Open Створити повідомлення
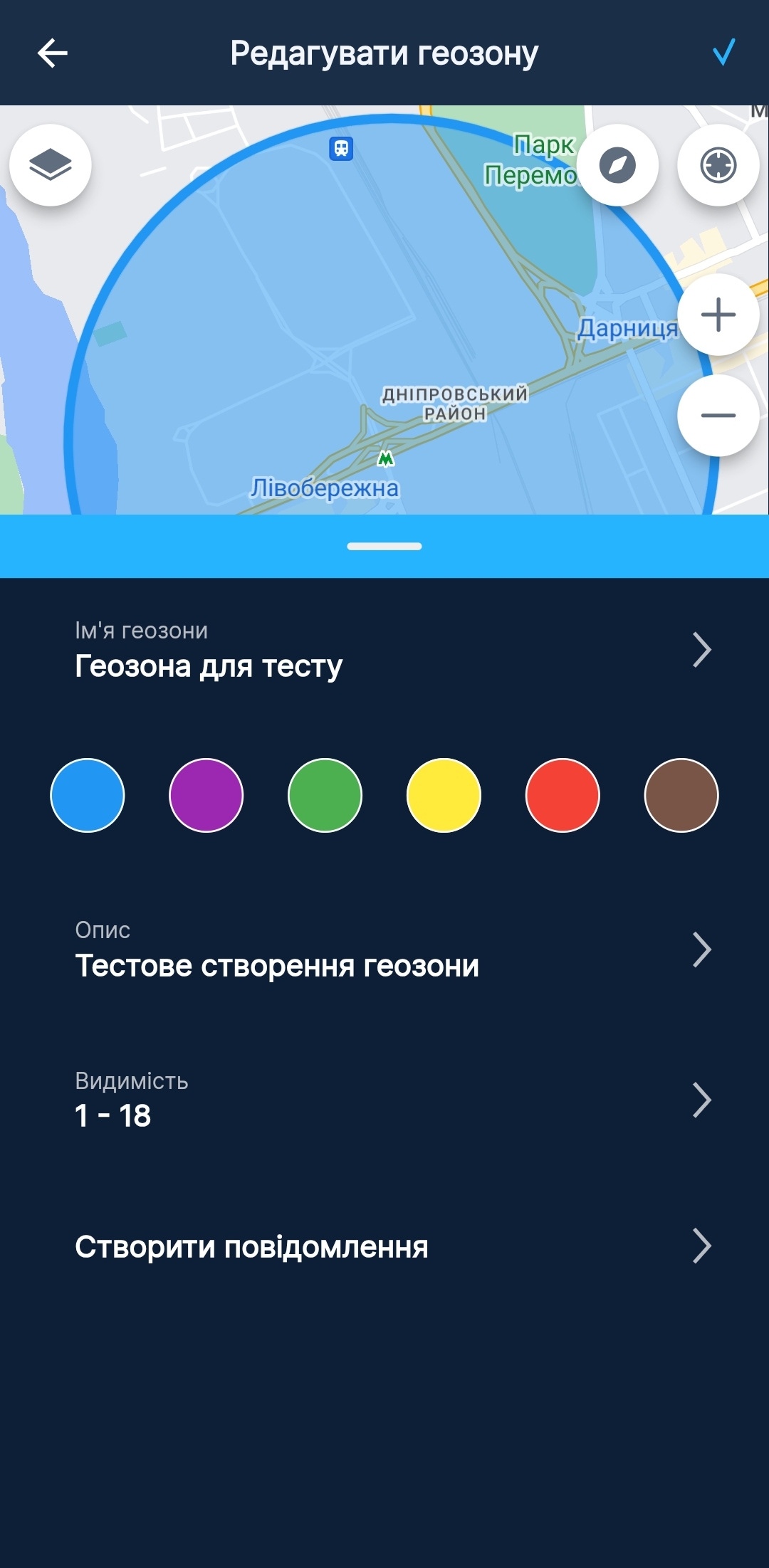 [x=384, y=1246]
